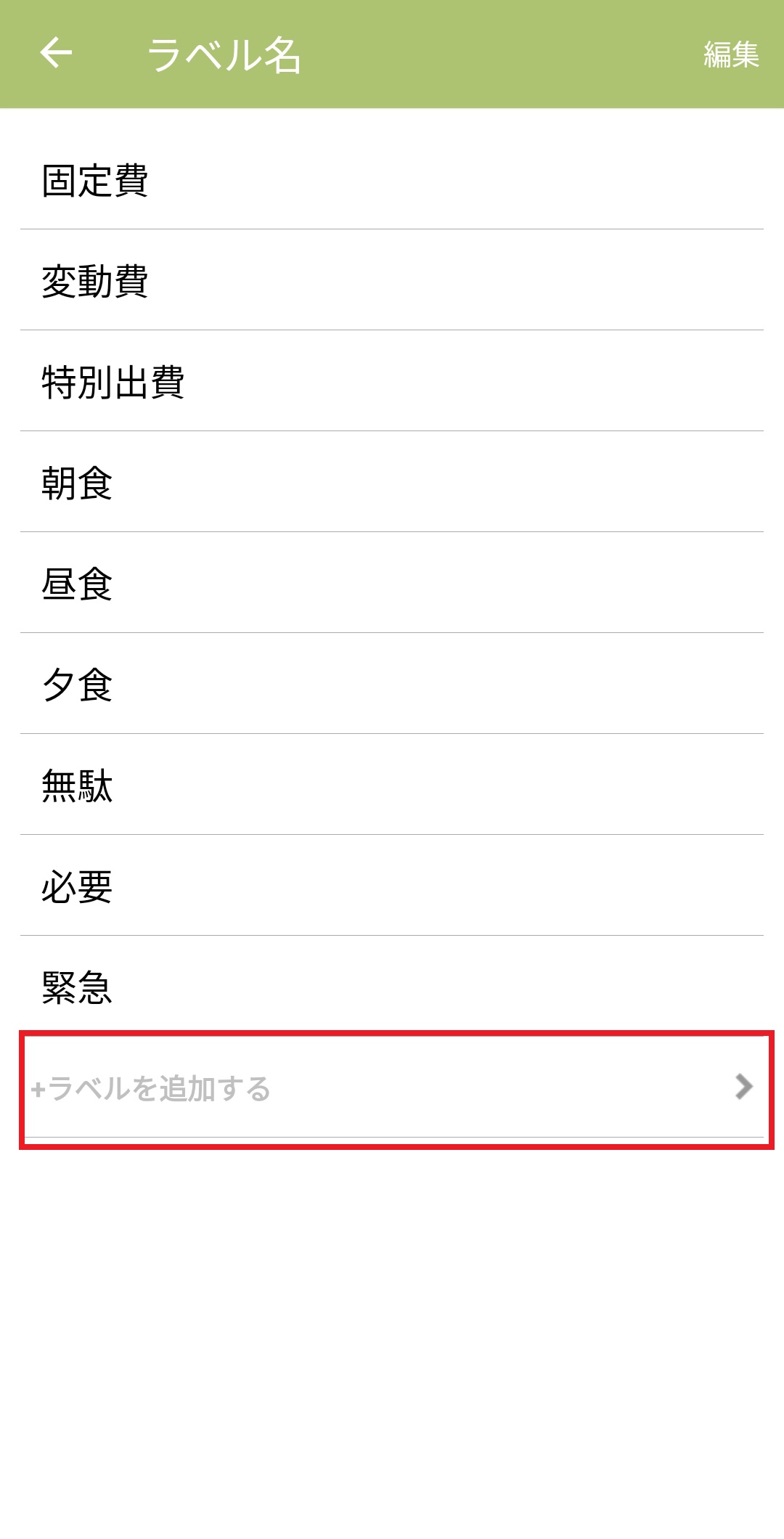Select the 昼食 label
This screenshot has width=784, height=1539.
[77, 584]
